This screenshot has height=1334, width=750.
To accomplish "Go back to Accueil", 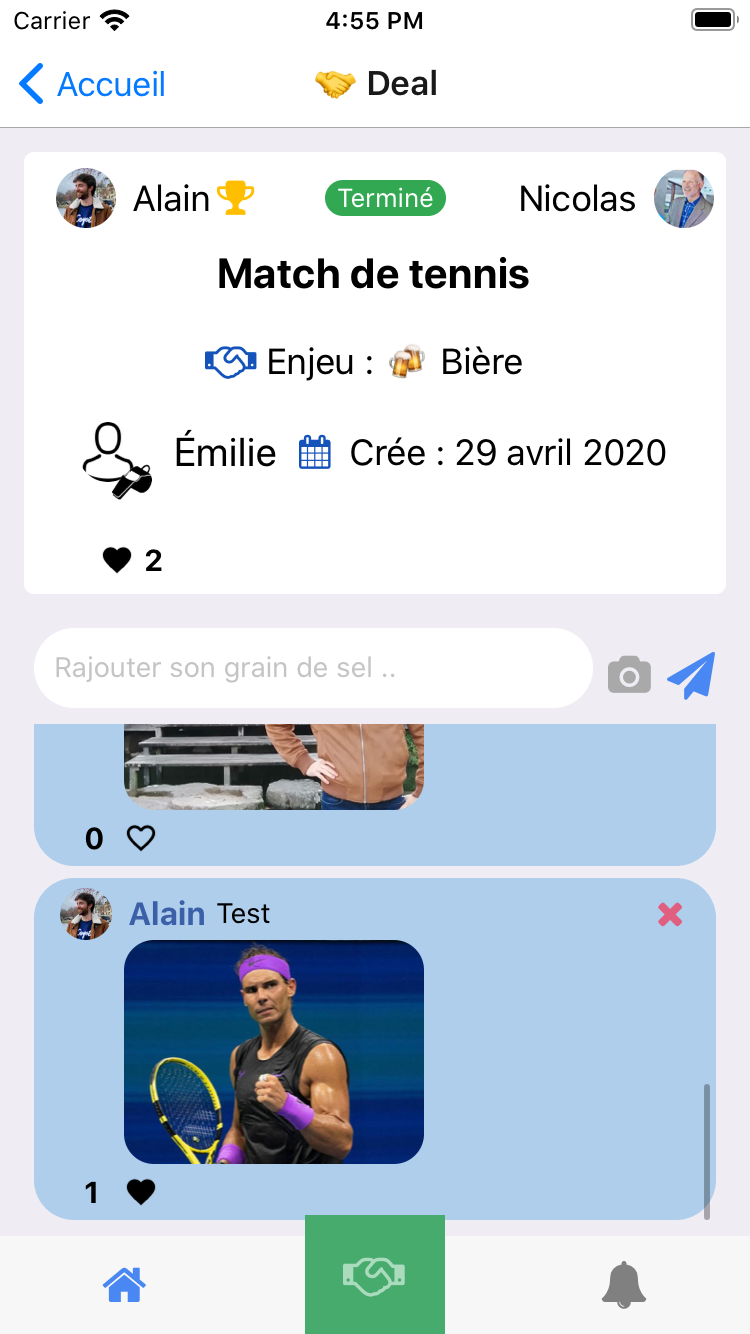I will pyautogui.click(x=92, y=84).
